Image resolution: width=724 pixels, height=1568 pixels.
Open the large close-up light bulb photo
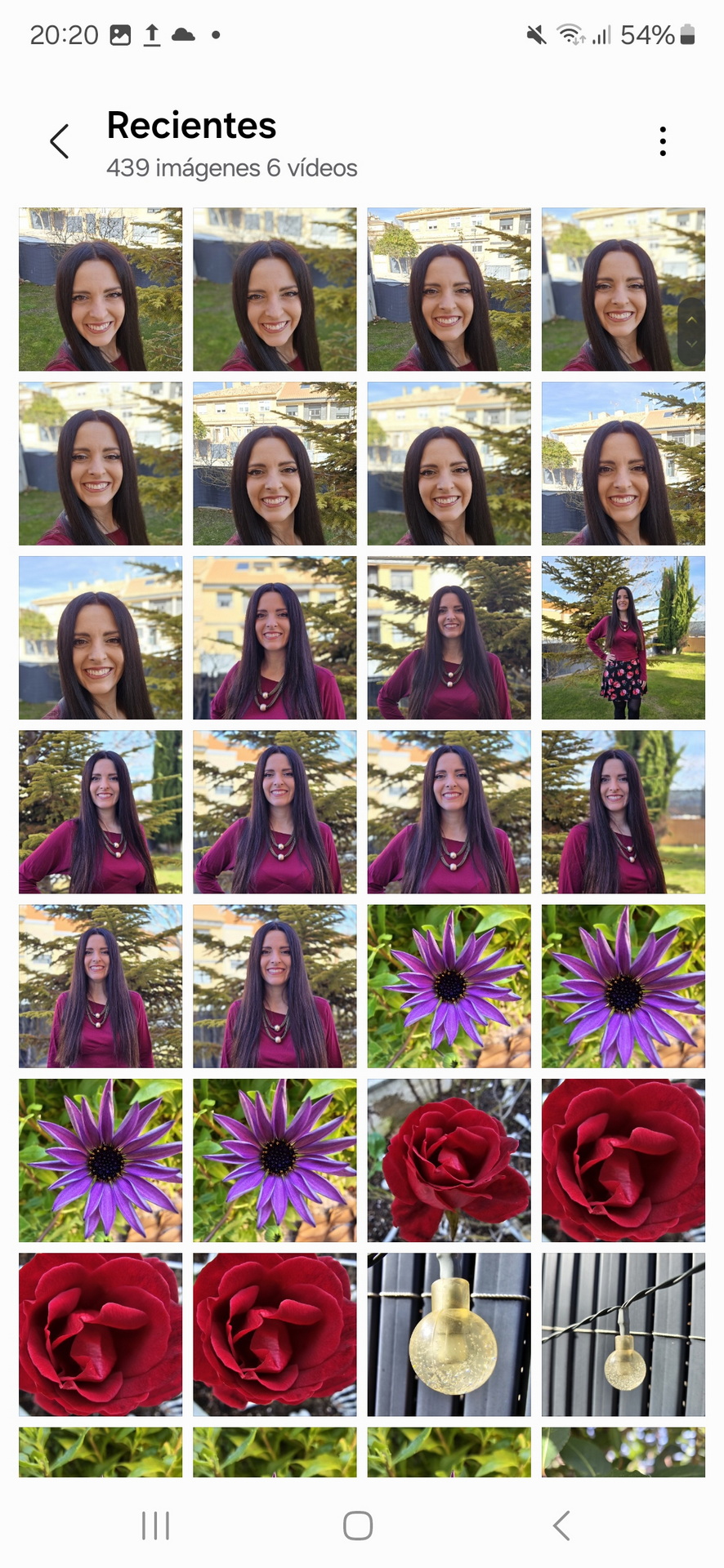[449, 1334]
